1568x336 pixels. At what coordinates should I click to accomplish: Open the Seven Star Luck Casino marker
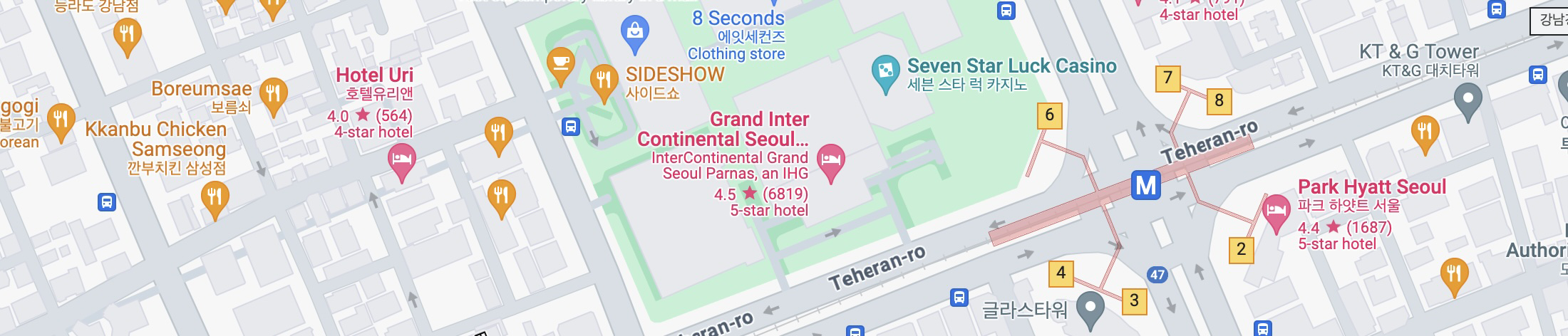pyautogui.click(x=885, y=72)
